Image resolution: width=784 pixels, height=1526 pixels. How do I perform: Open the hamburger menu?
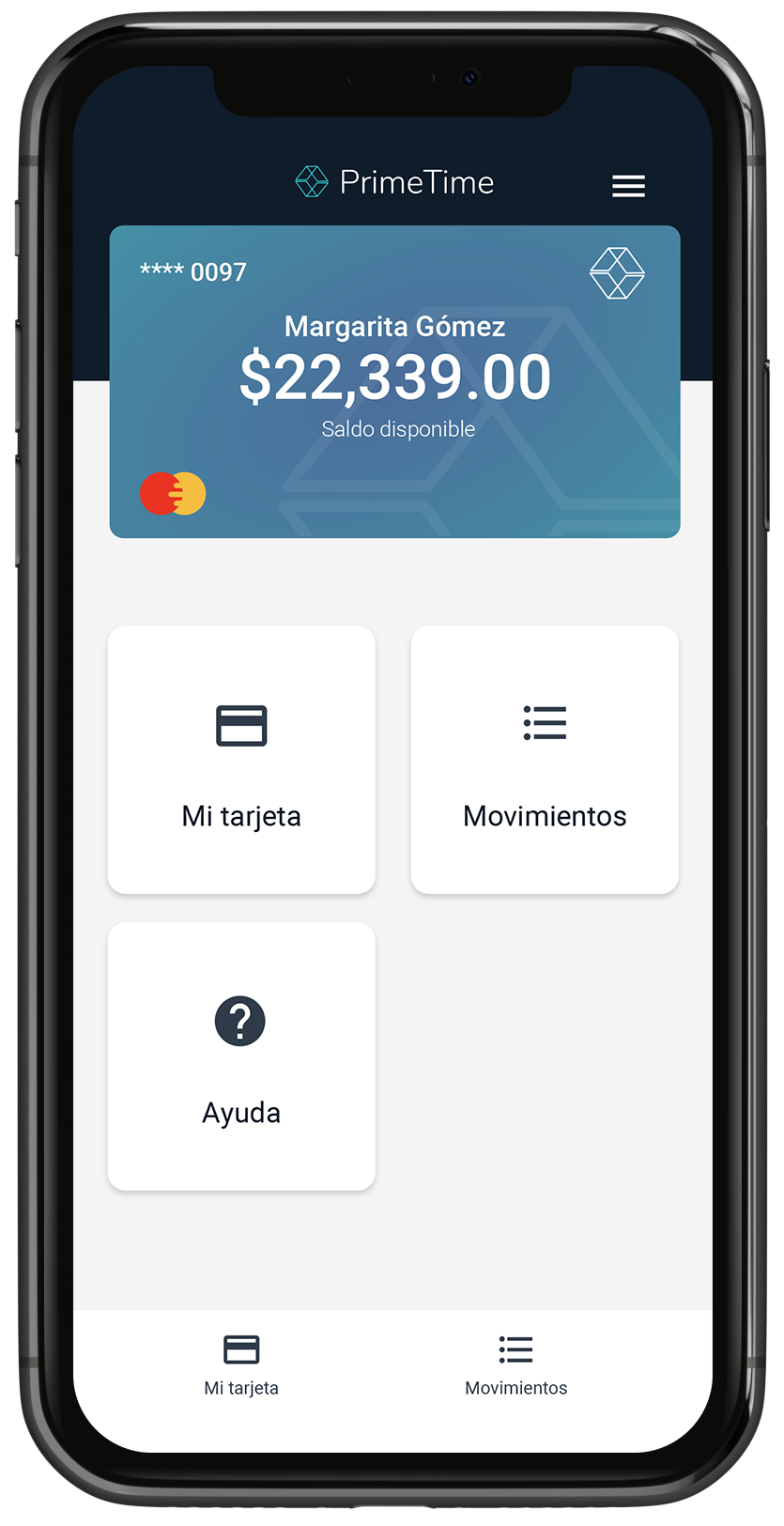[x=628, y=186]
